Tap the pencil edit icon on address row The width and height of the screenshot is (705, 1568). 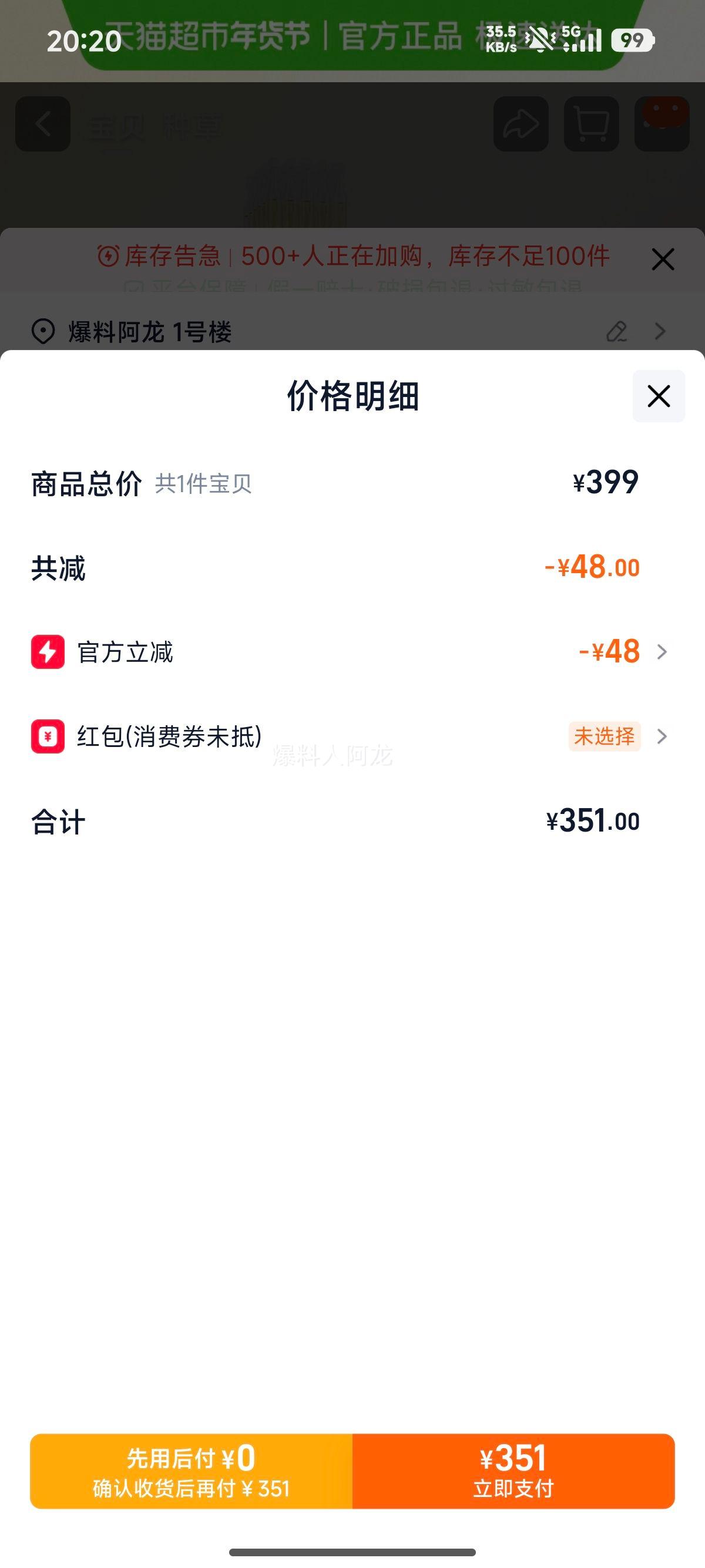point(617,332)
